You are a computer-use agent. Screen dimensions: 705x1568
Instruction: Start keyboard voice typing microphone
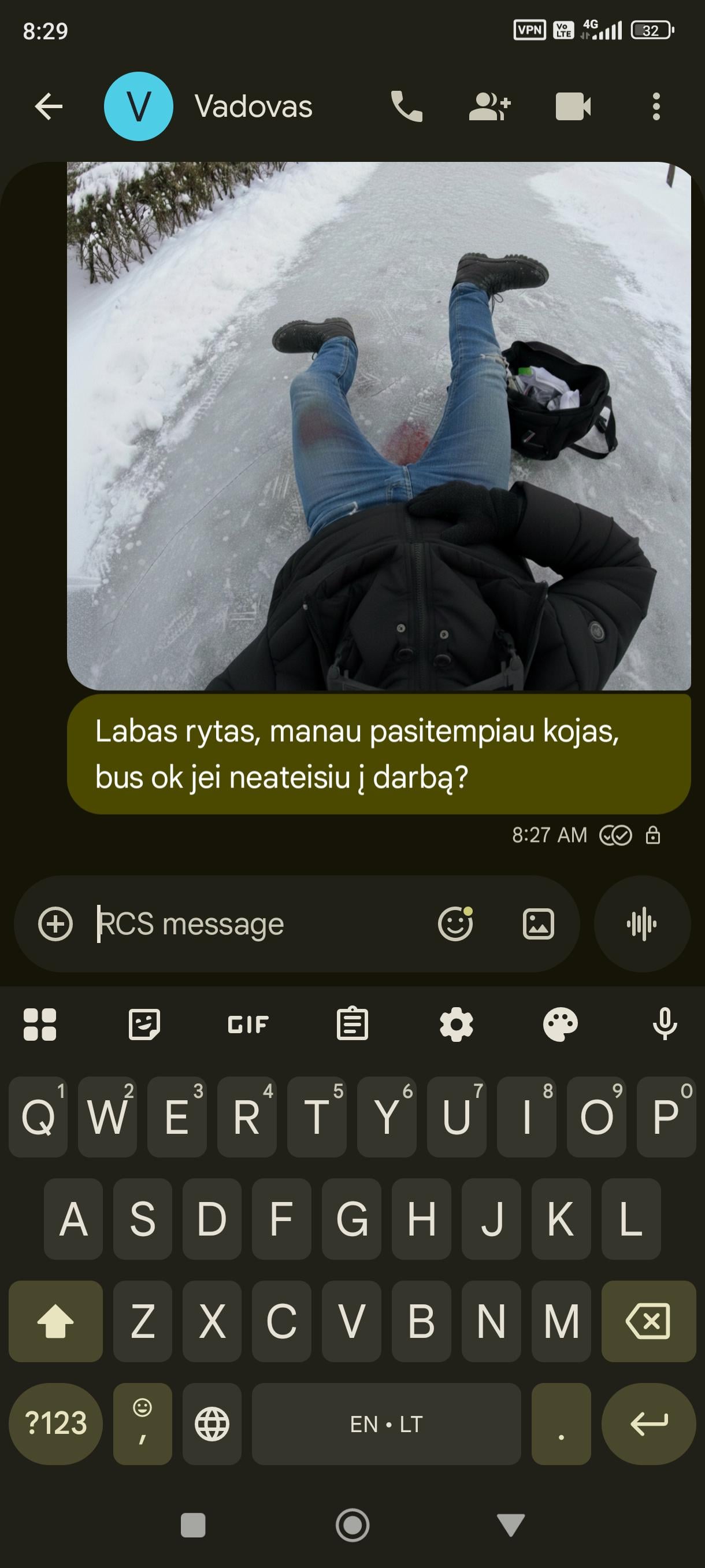pyautogui.click(x=664, y=1025)
